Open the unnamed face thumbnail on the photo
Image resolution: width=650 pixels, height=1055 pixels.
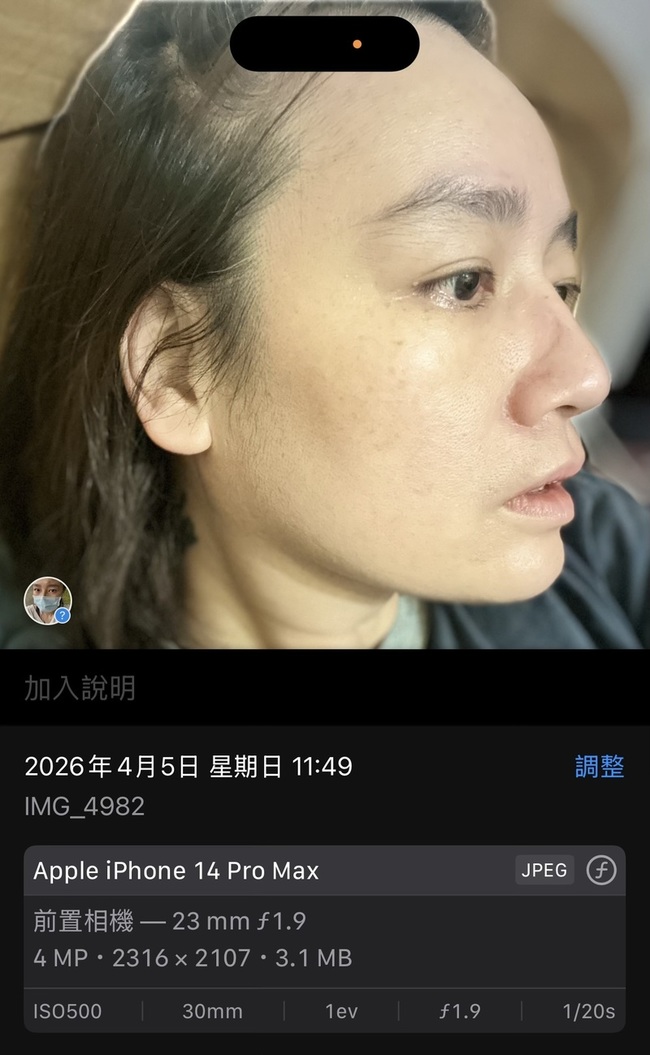pos(47,601)
